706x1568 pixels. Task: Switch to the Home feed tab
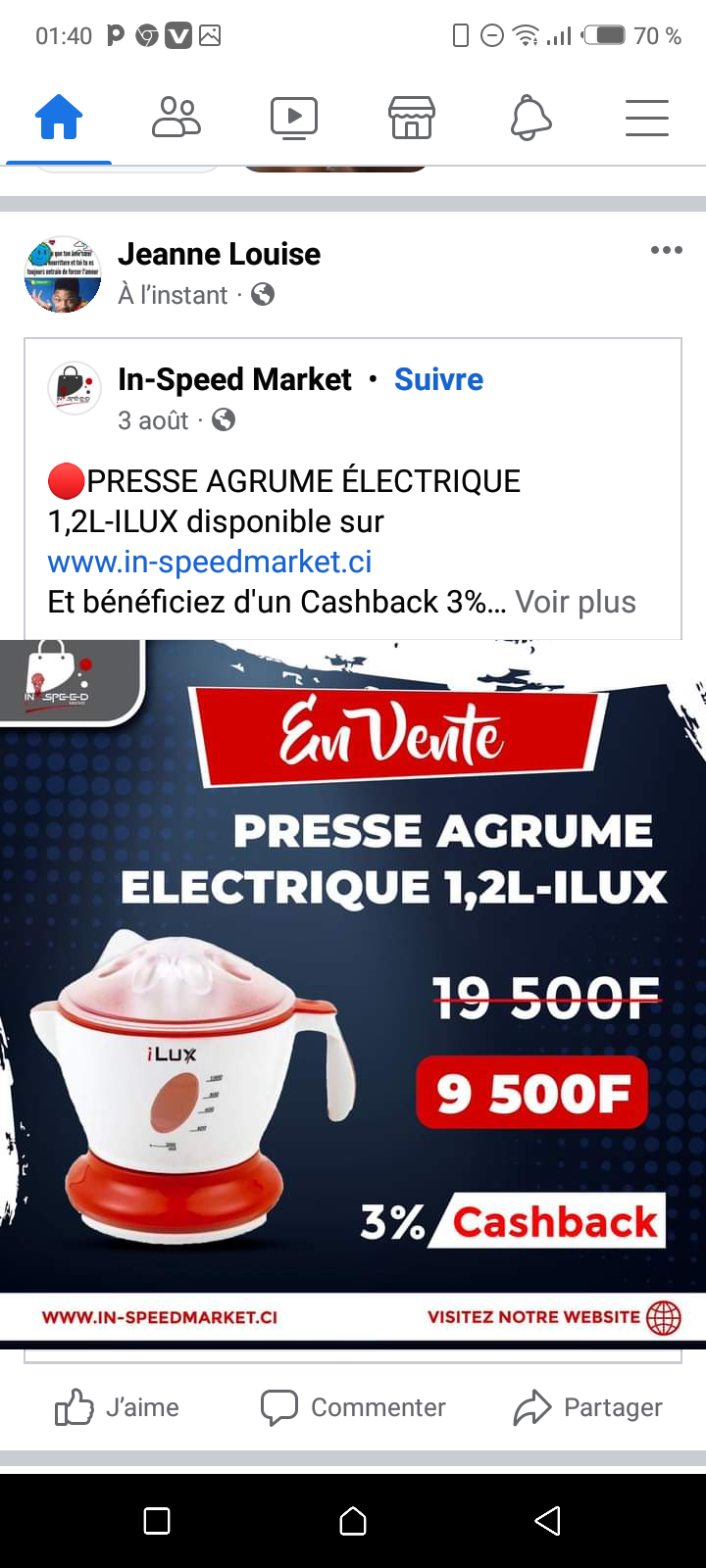pos(59,119)
